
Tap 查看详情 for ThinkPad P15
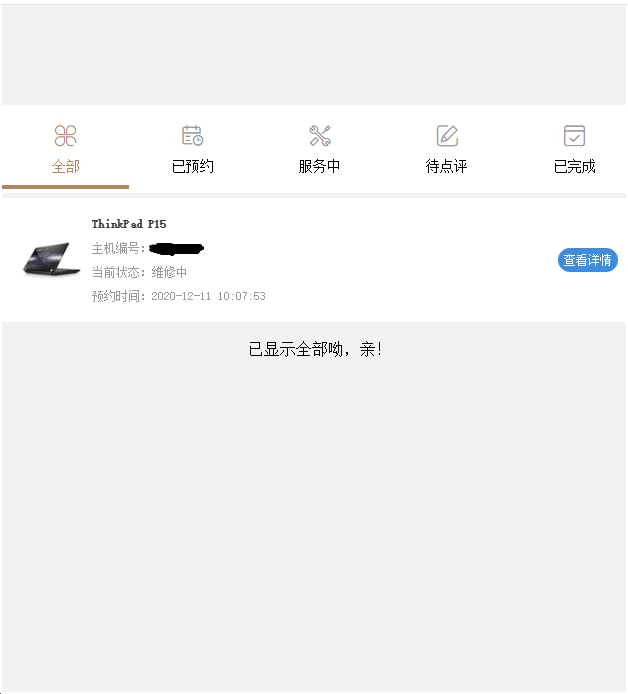pos(587,260)
